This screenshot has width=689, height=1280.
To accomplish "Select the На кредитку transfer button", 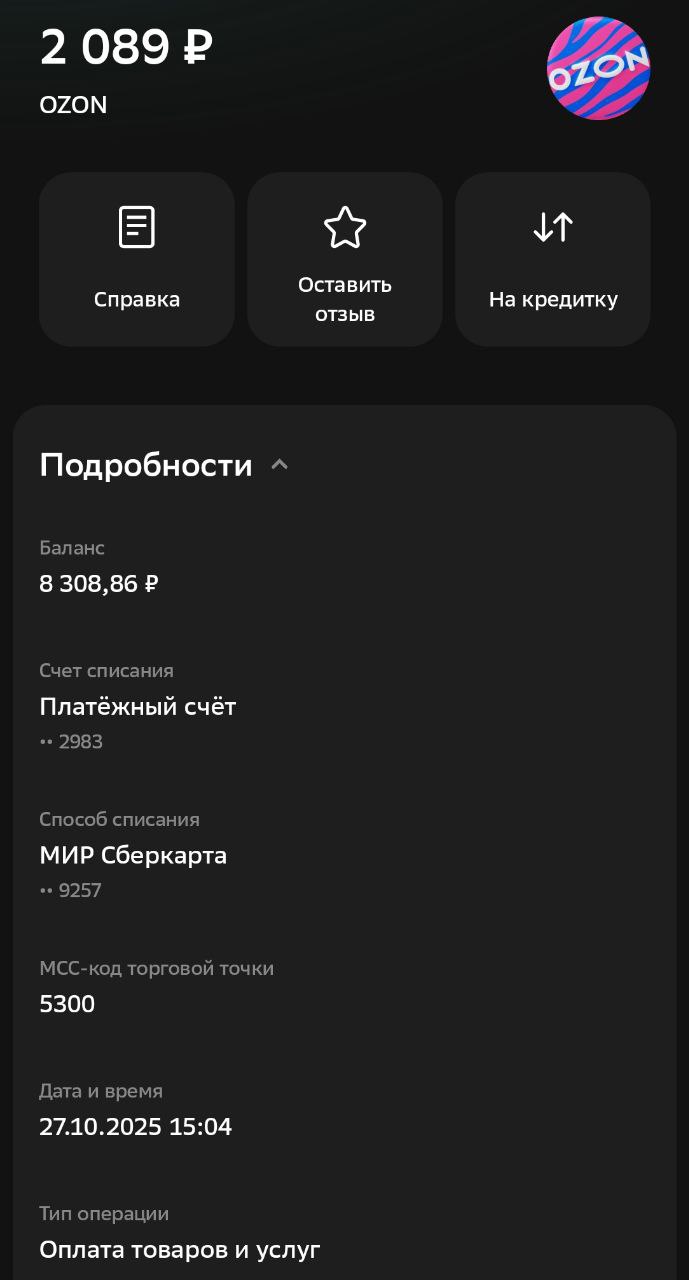I will tap(553, 259).
